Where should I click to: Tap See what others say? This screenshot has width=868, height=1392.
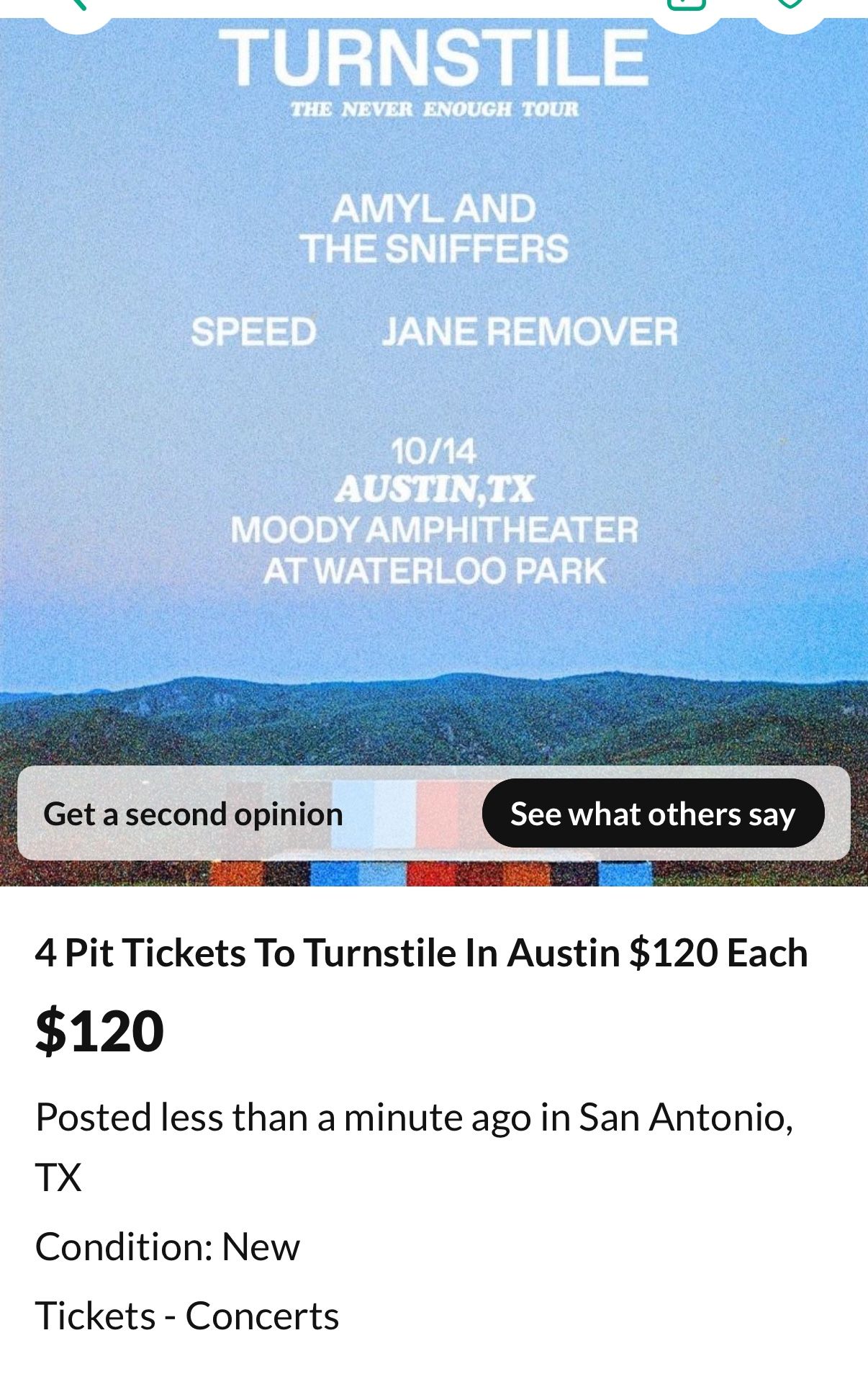click(653, 814)
